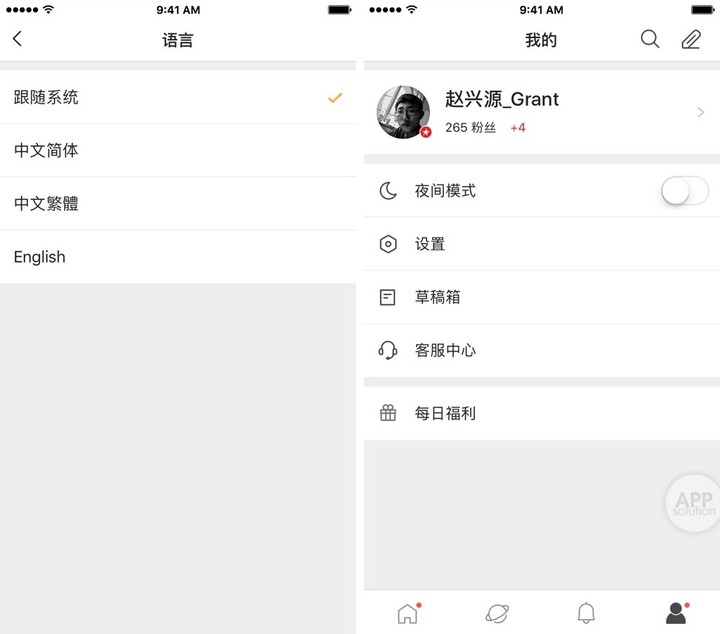Open 草稿箱 drafts
Viewport: 720px width, 634px height.
(540, 297)
